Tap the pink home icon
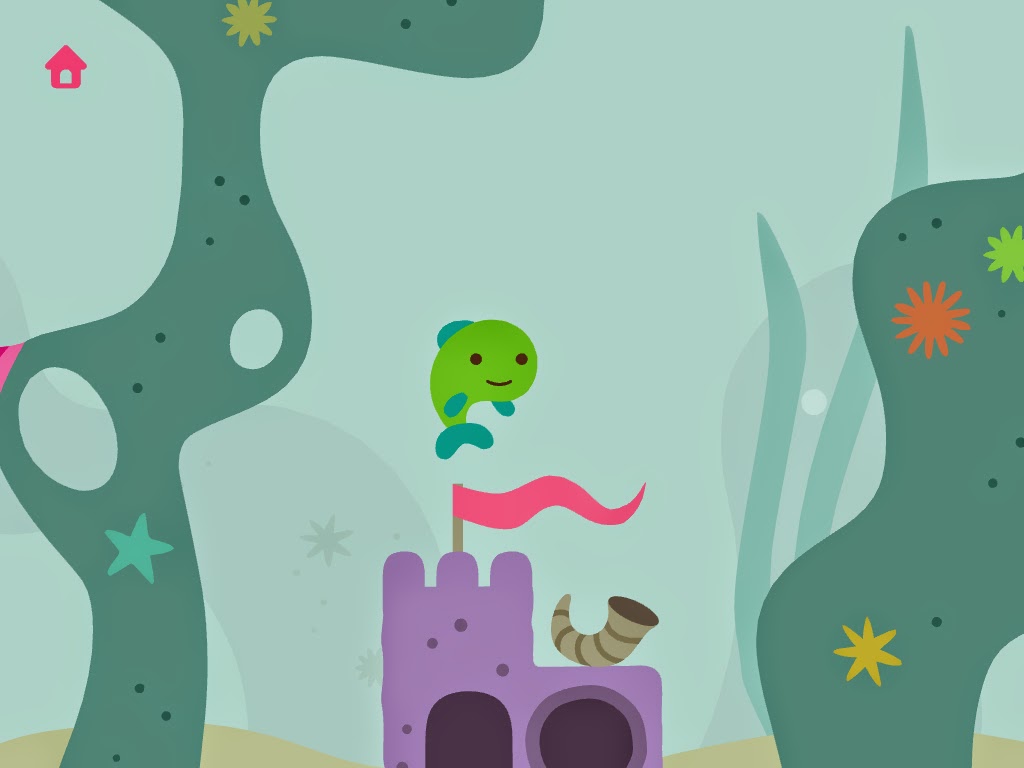 [x=66, y=67]
